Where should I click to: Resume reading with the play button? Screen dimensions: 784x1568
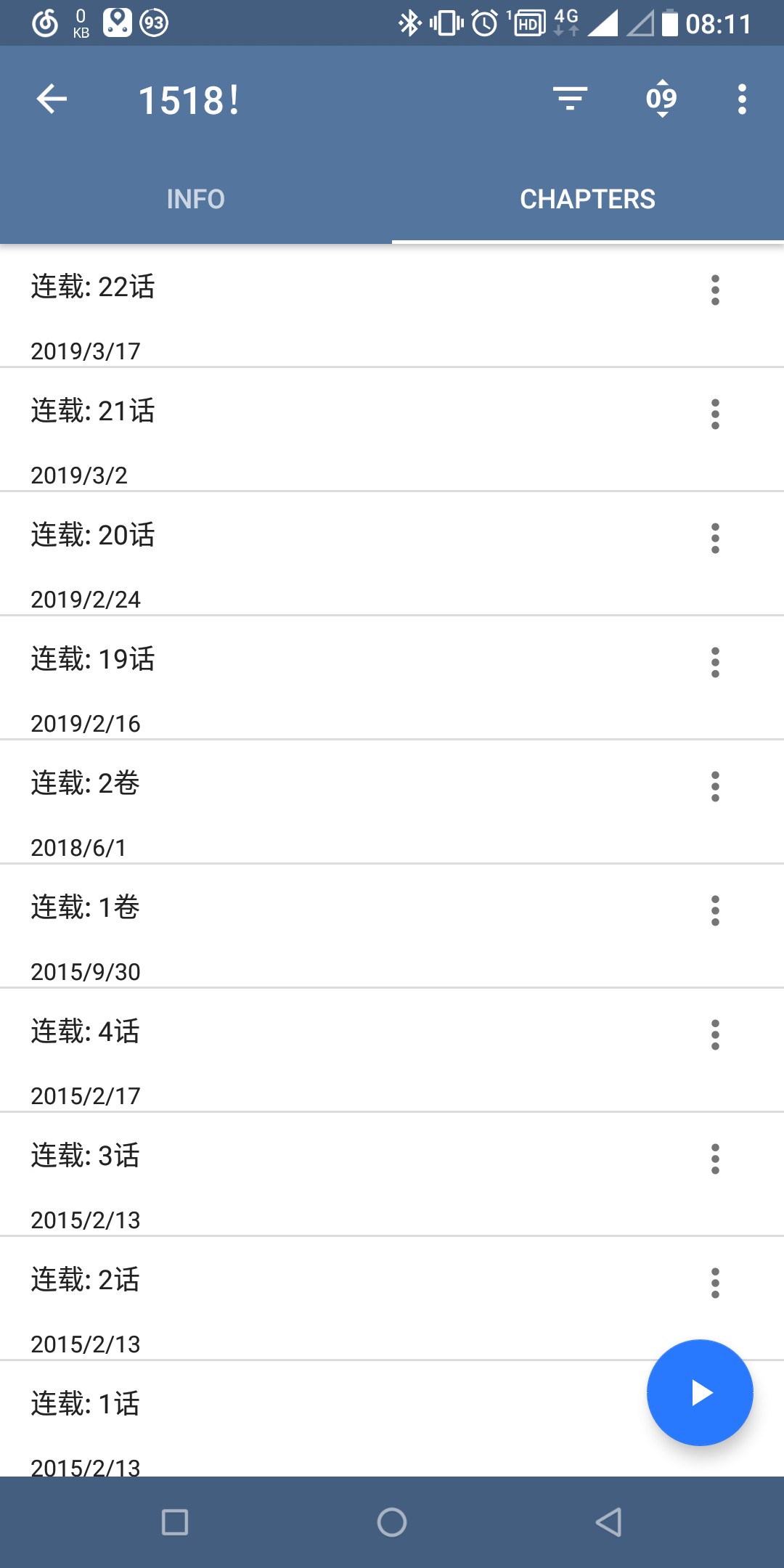click(x=700, y=1393)
